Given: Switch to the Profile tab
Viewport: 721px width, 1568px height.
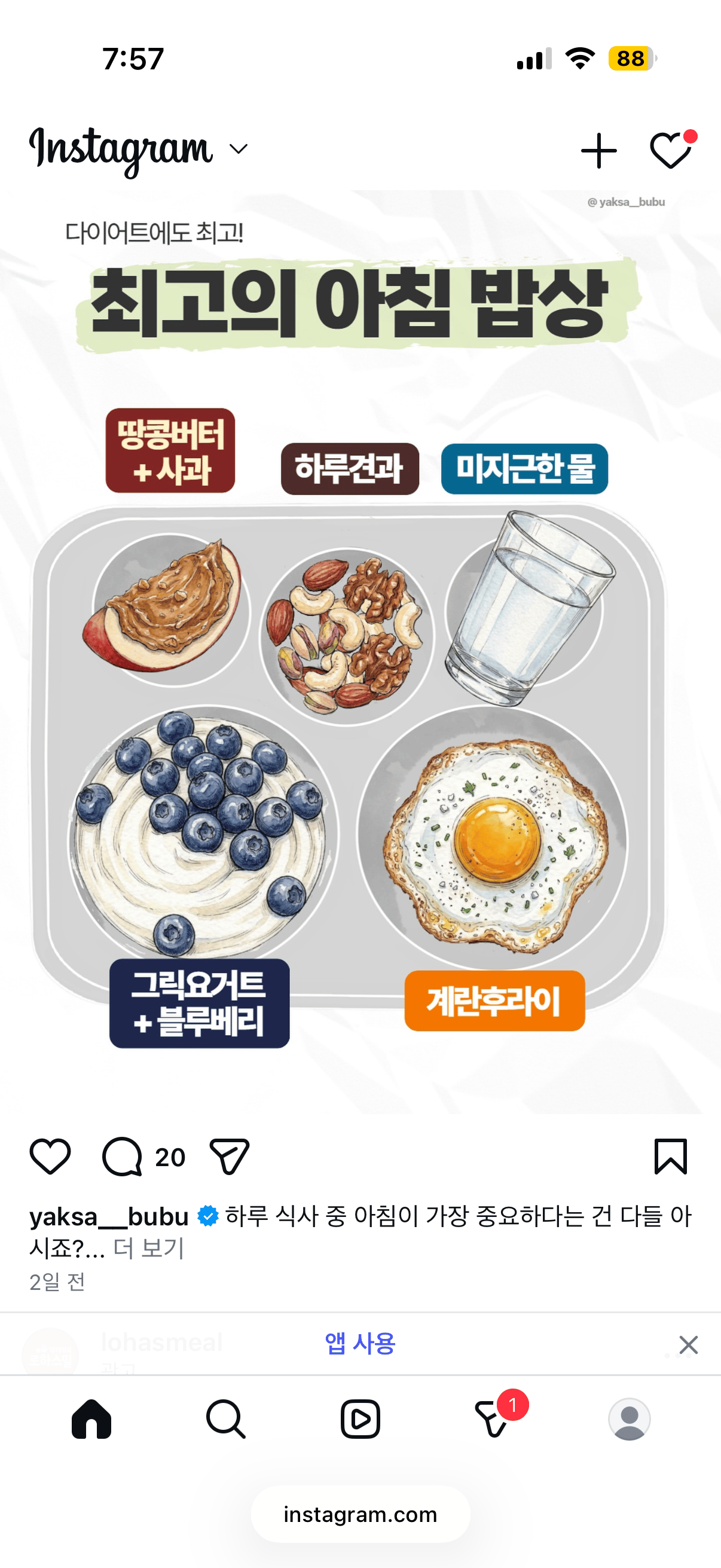Looking at the screenshot, I should (629, 1419).
